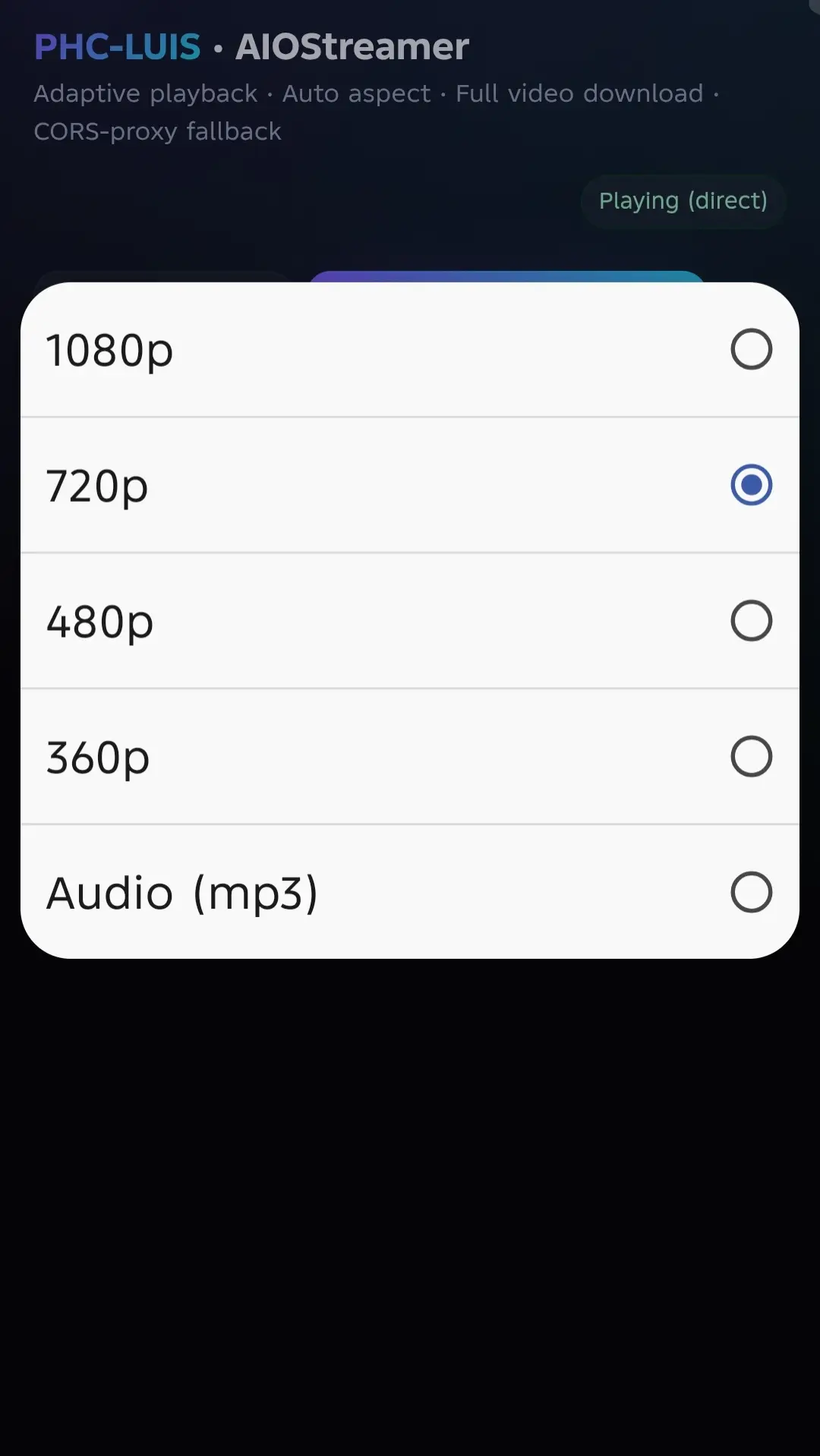Switch quality to 480p
Screen dimensions: 820x1456
pos(410,621)
